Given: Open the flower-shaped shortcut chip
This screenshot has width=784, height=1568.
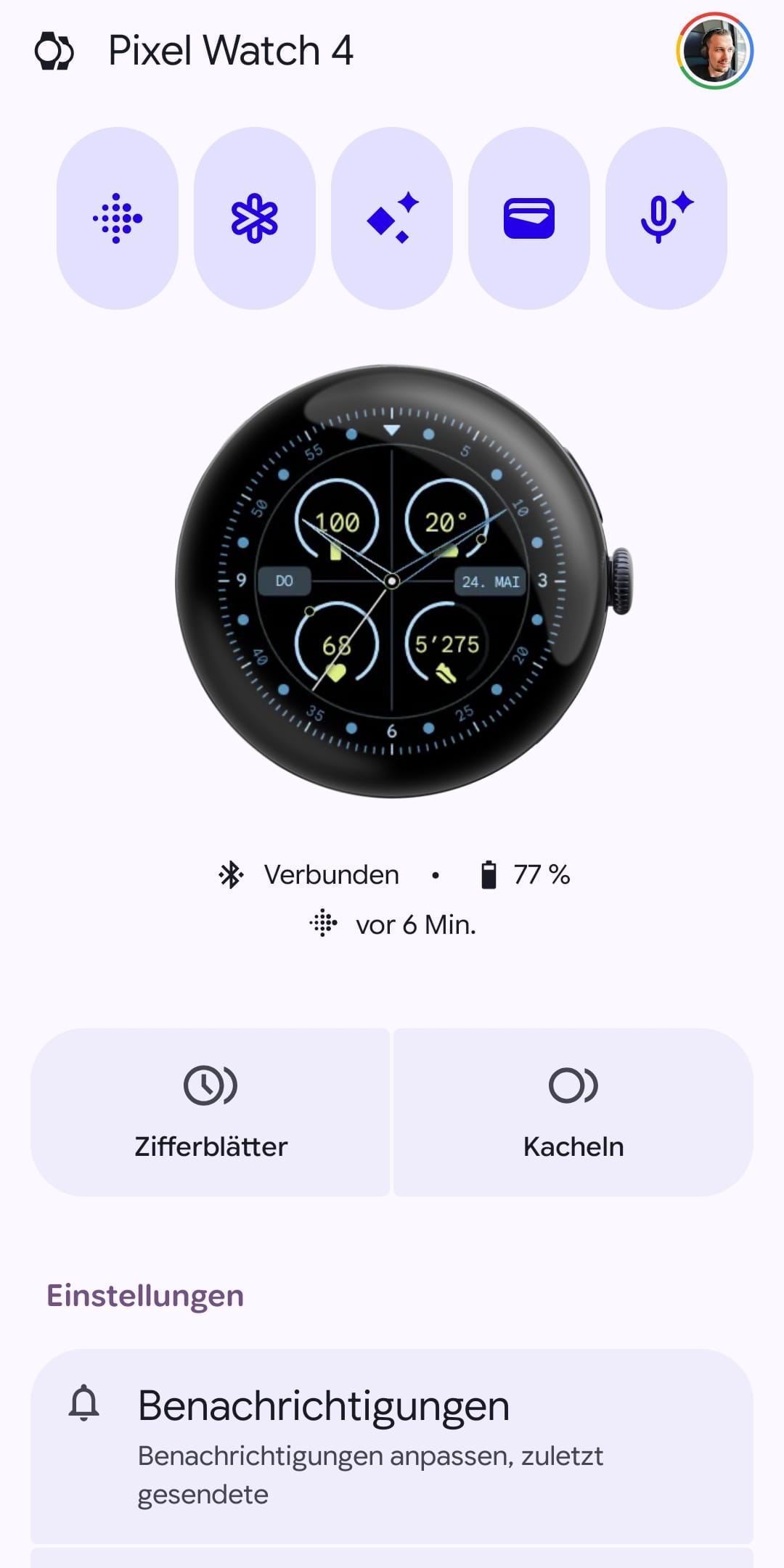Looking at the screenshot, I should [x=255, y=218].
